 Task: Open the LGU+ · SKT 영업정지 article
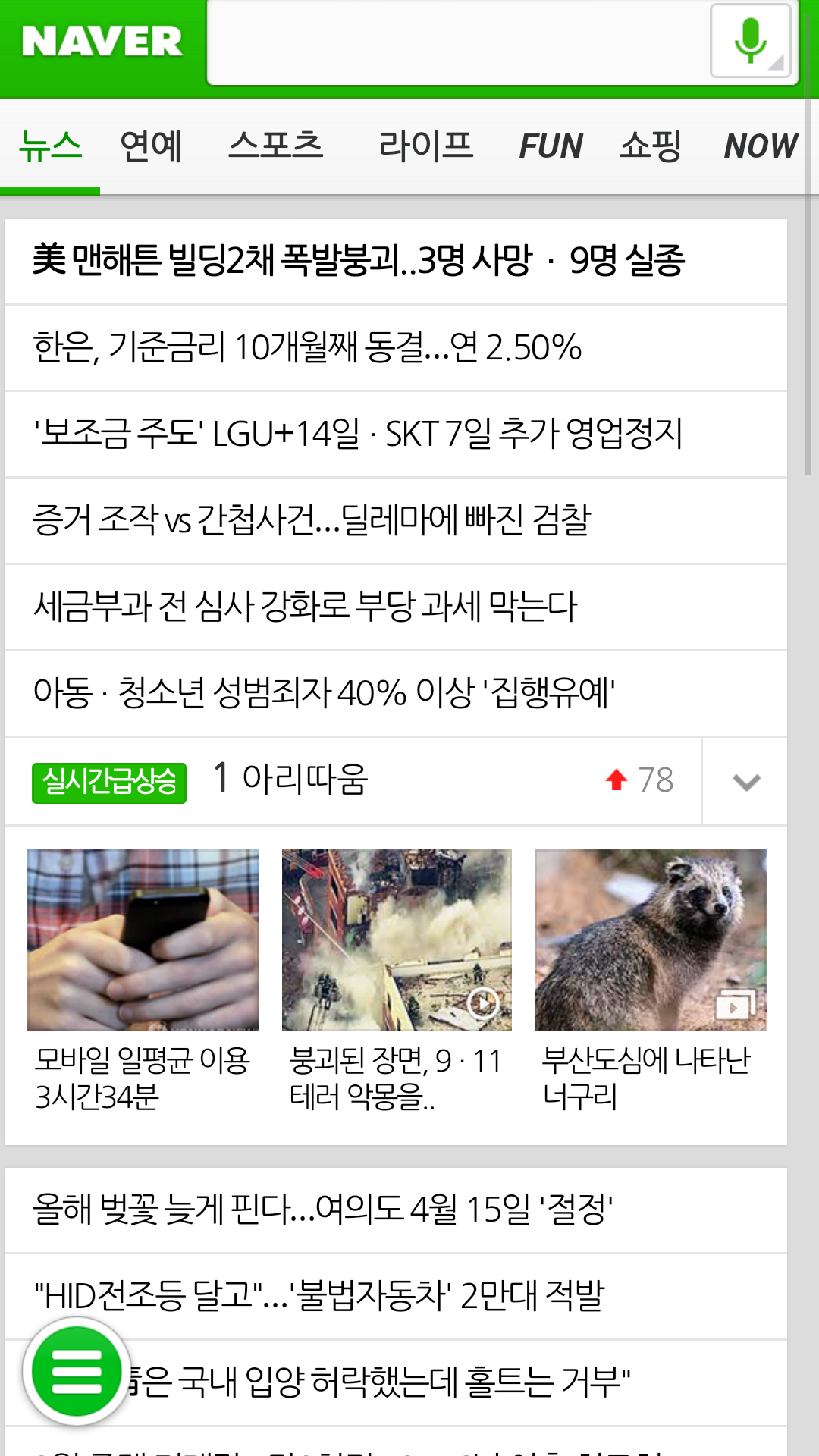(358, 435)
